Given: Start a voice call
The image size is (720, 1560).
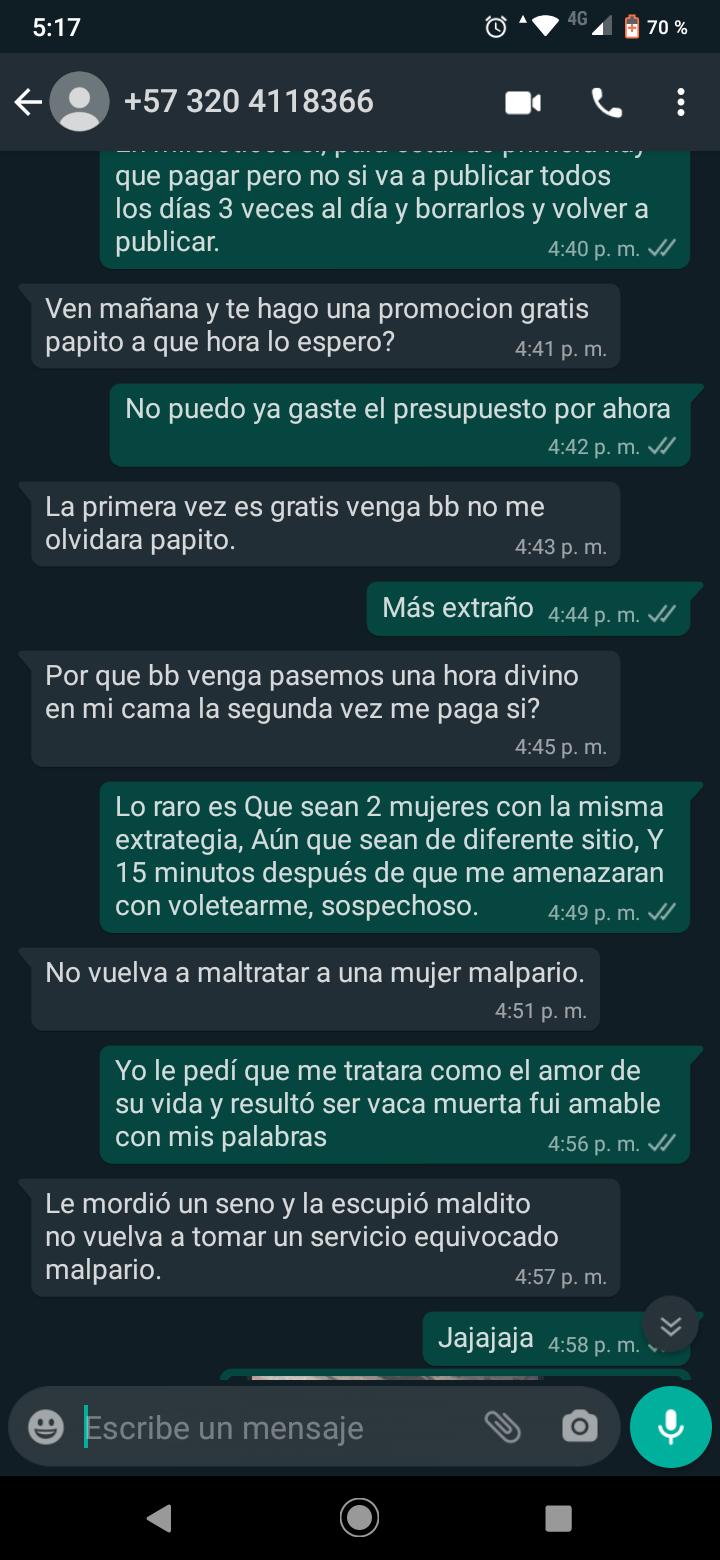Looking at the screenshot, I should tap(607, 102).
